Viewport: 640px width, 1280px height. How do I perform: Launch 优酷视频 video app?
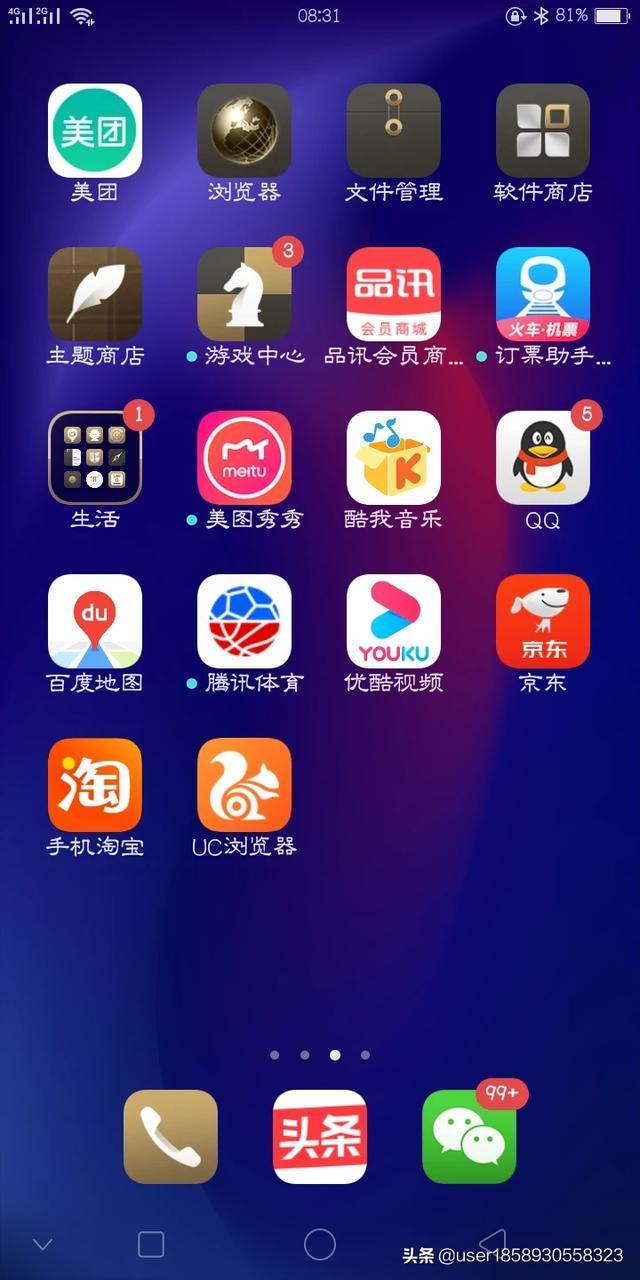[393, 622]
